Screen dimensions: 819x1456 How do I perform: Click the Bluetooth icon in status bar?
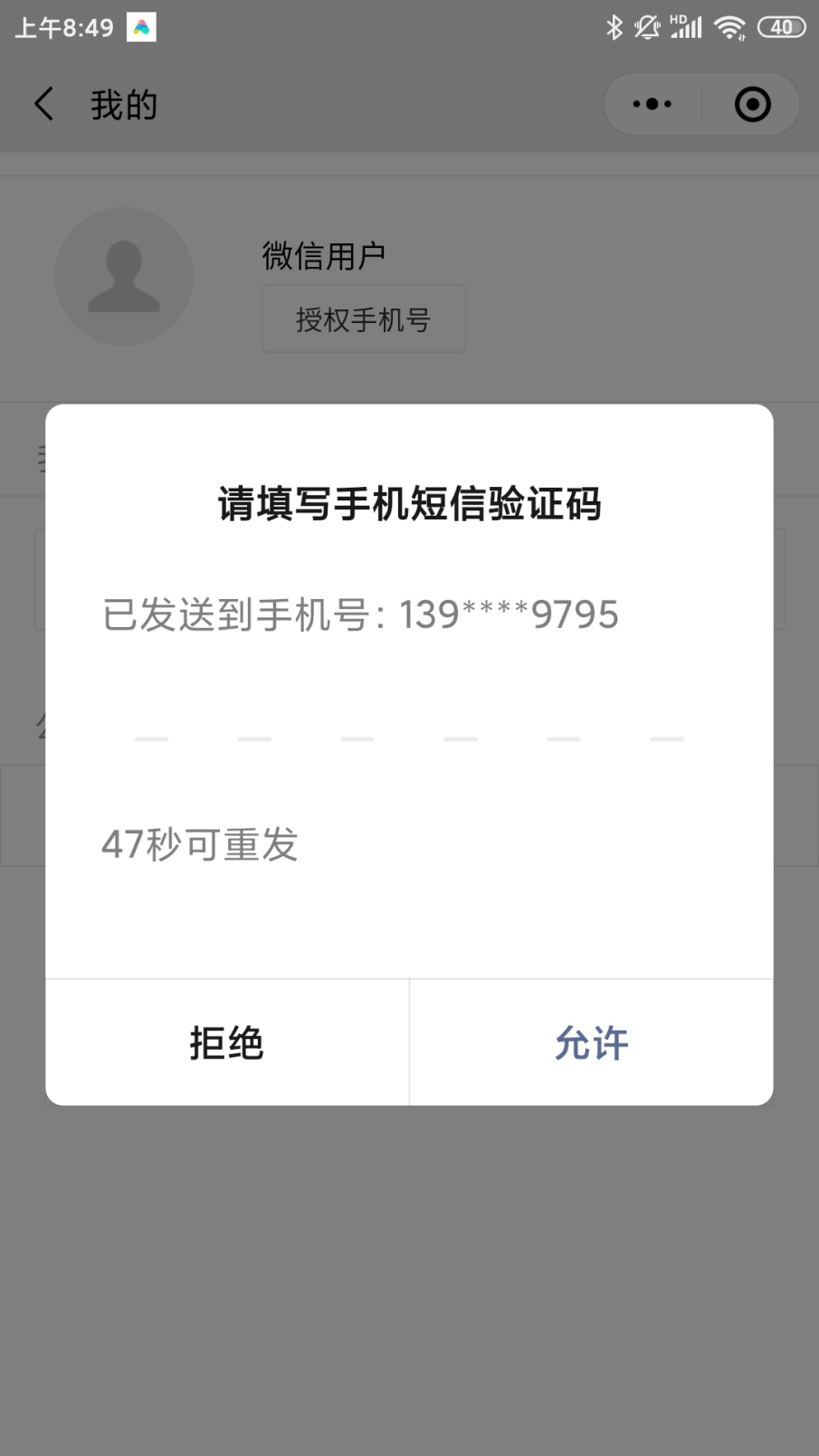pyautogui.click(x=614, y=27)
